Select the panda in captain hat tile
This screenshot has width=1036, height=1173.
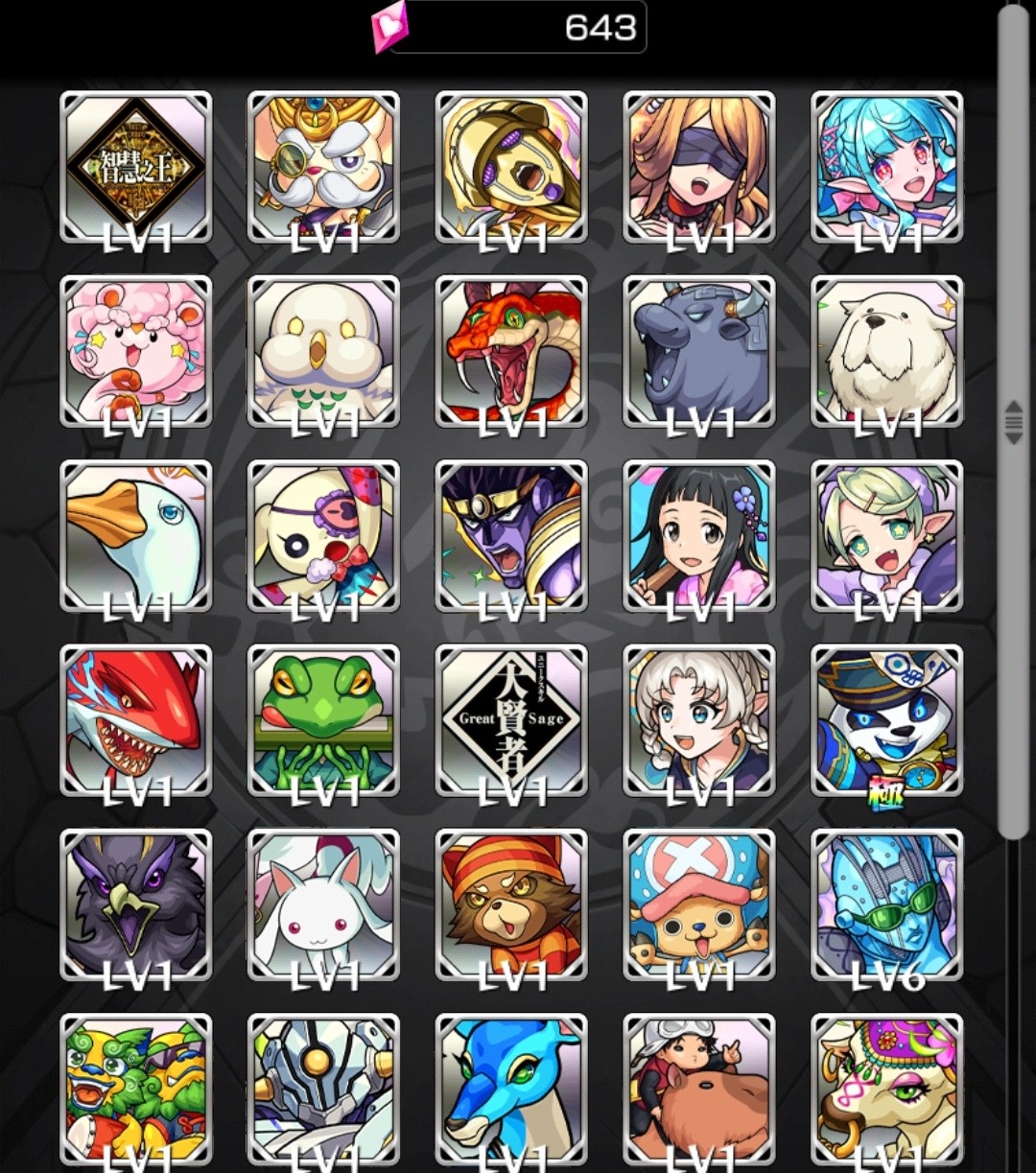click(886, 719)
